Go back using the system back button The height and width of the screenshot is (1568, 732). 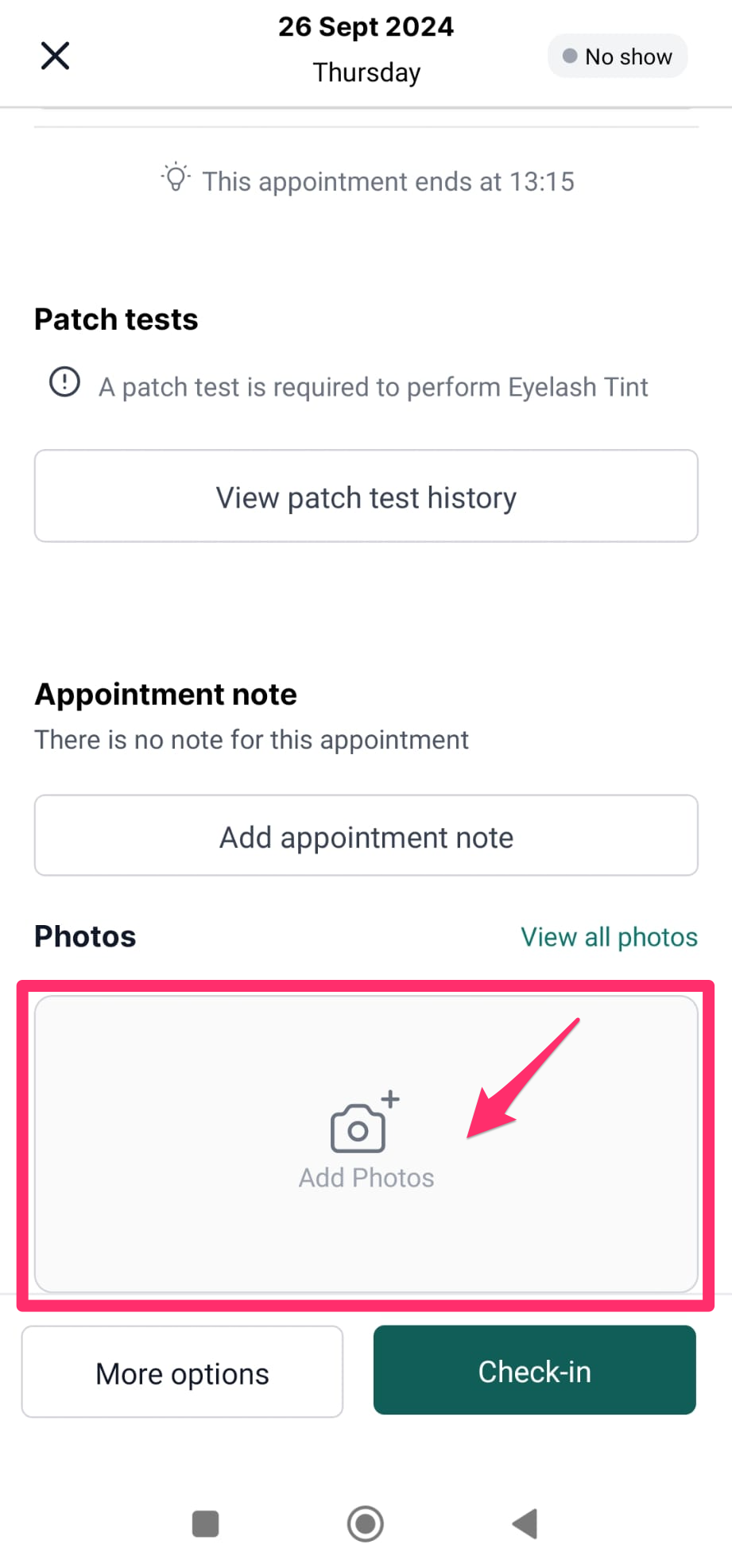tap(525, 1524)
